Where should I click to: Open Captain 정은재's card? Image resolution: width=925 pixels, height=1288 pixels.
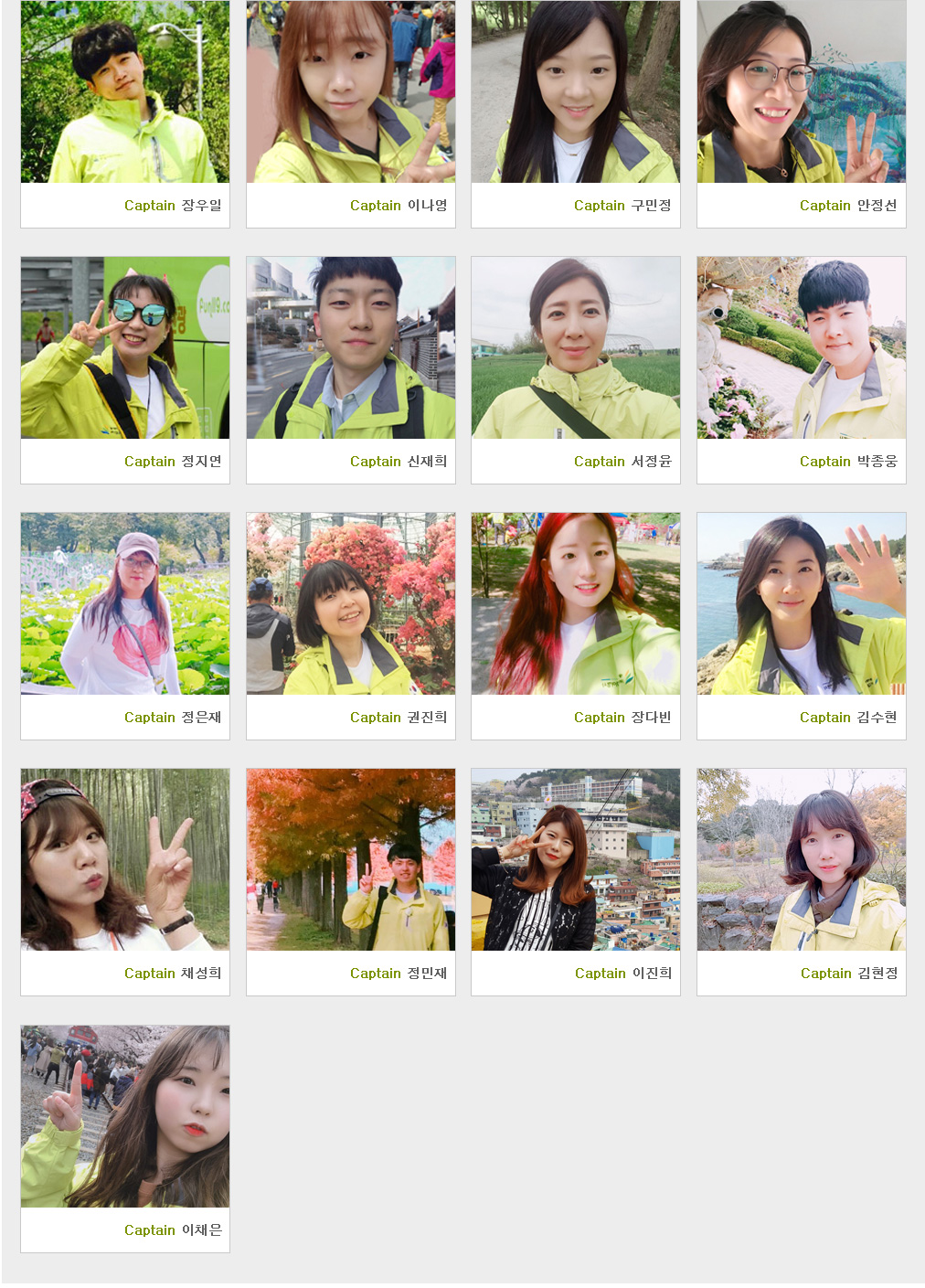pos(125,612)
